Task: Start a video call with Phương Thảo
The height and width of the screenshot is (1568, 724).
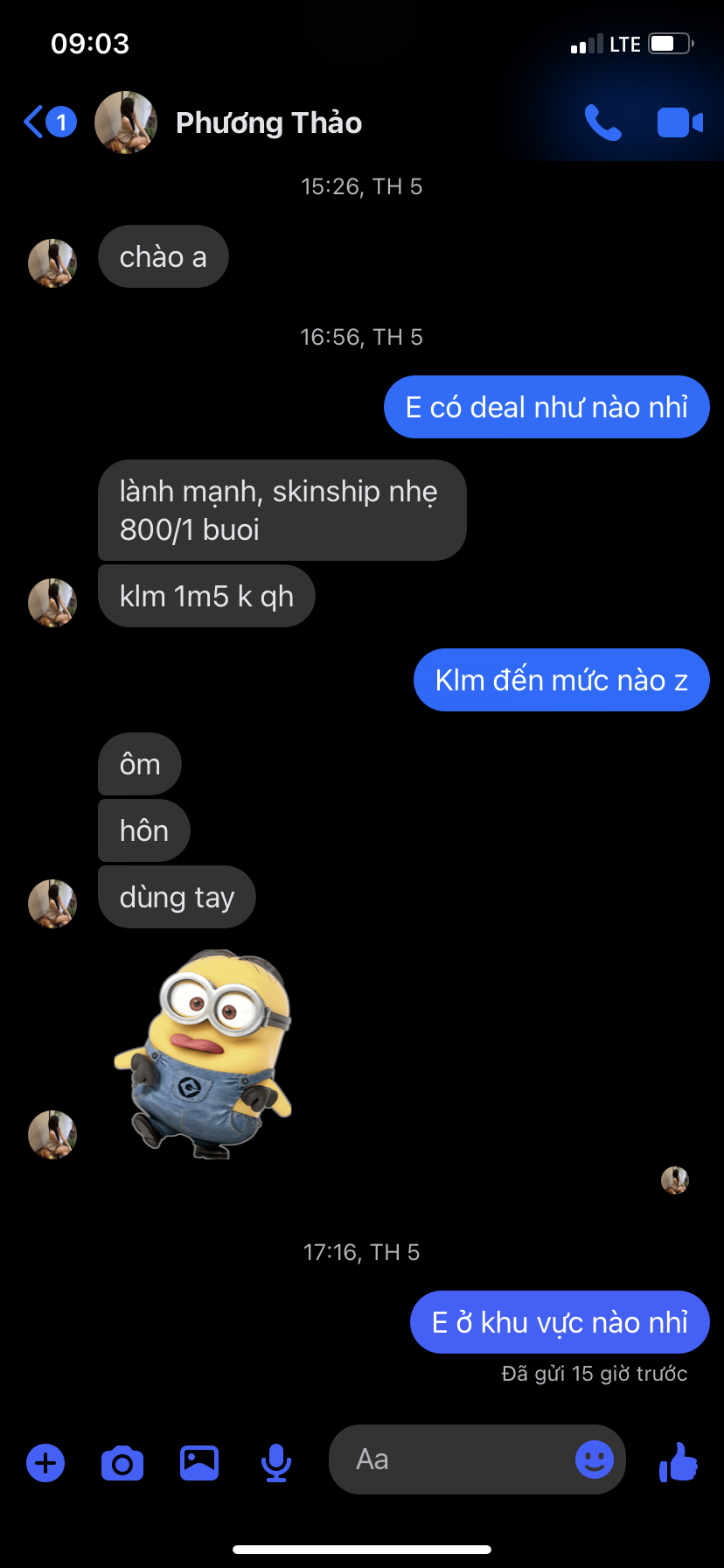Action: (x=679, y=122)
